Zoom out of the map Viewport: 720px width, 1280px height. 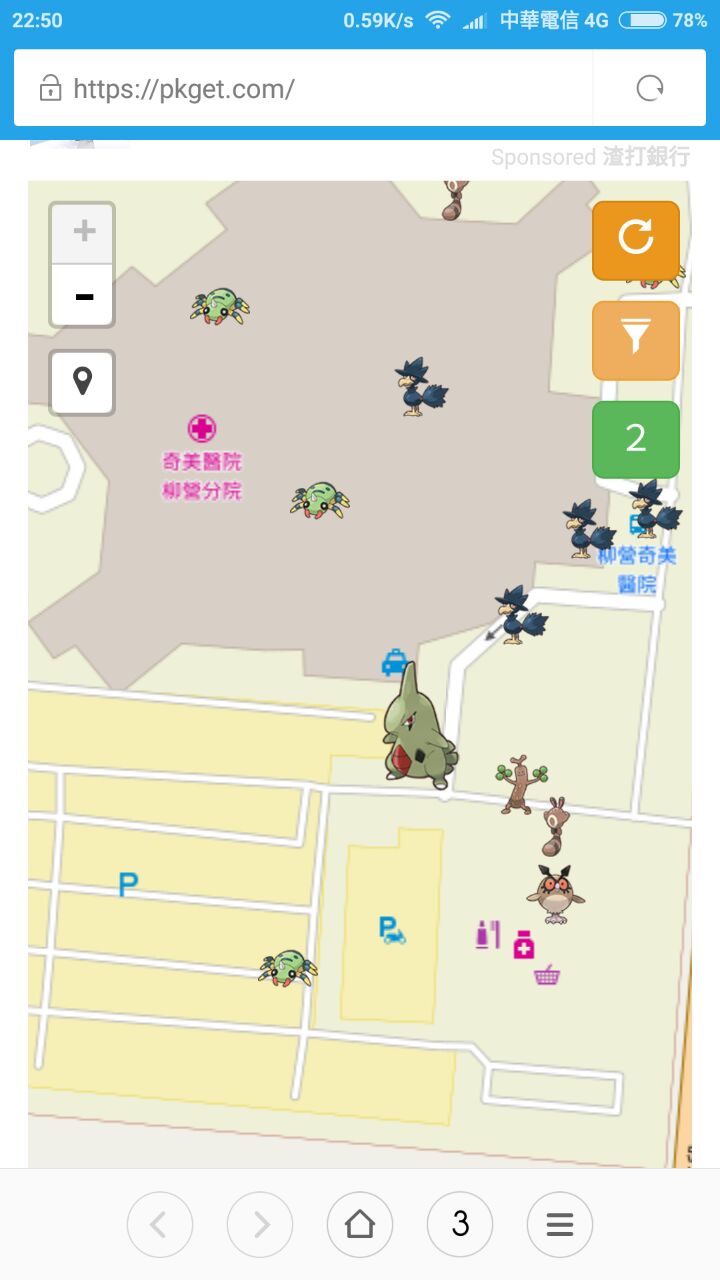click(x=83, y=297)
